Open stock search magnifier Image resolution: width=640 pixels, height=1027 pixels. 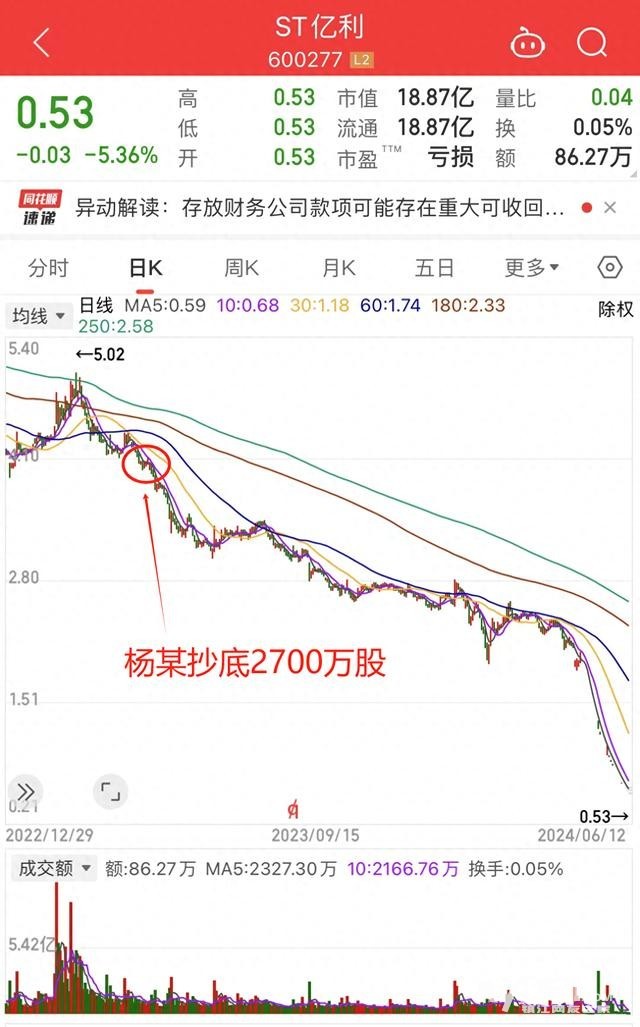click(x=592, y=43)
